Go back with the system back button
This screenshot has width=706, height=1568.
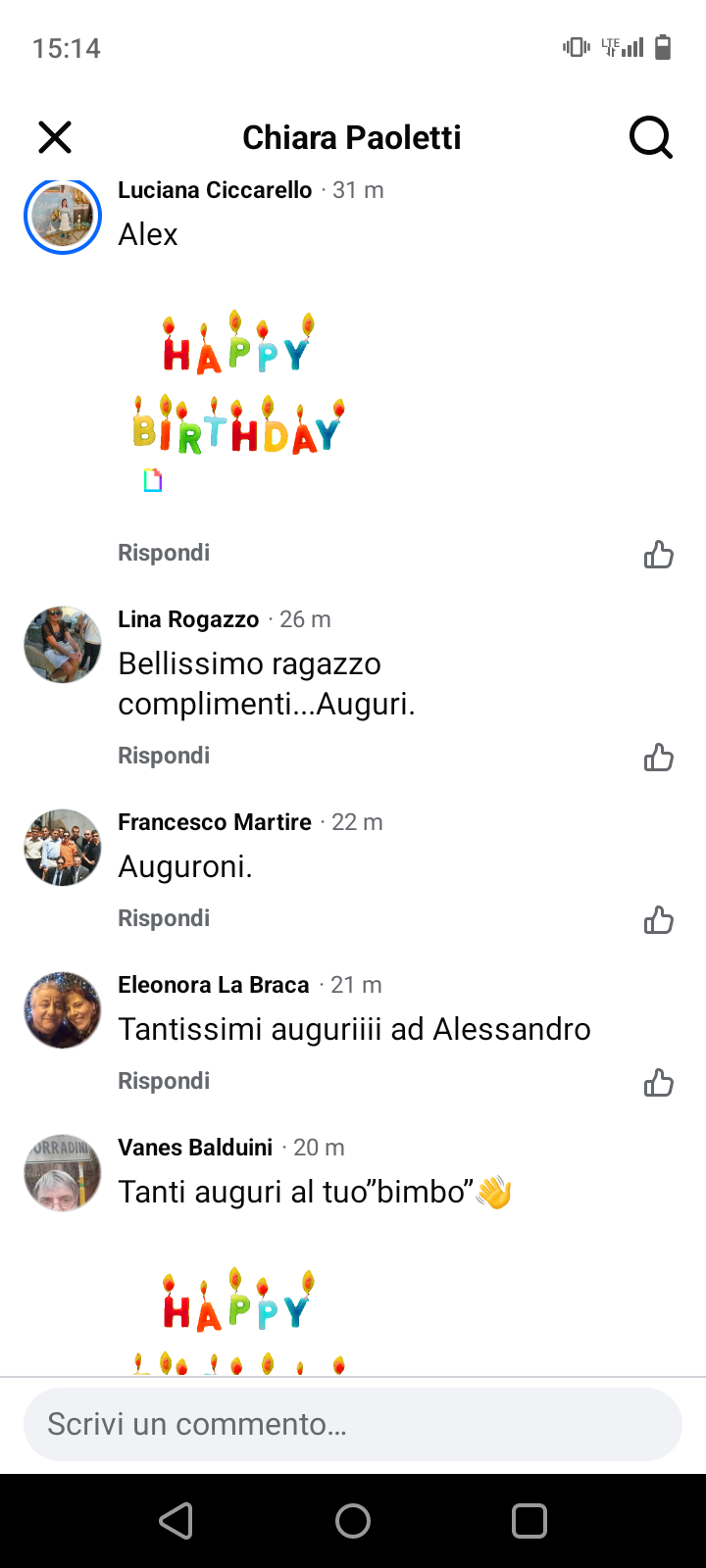(176, 1521)
